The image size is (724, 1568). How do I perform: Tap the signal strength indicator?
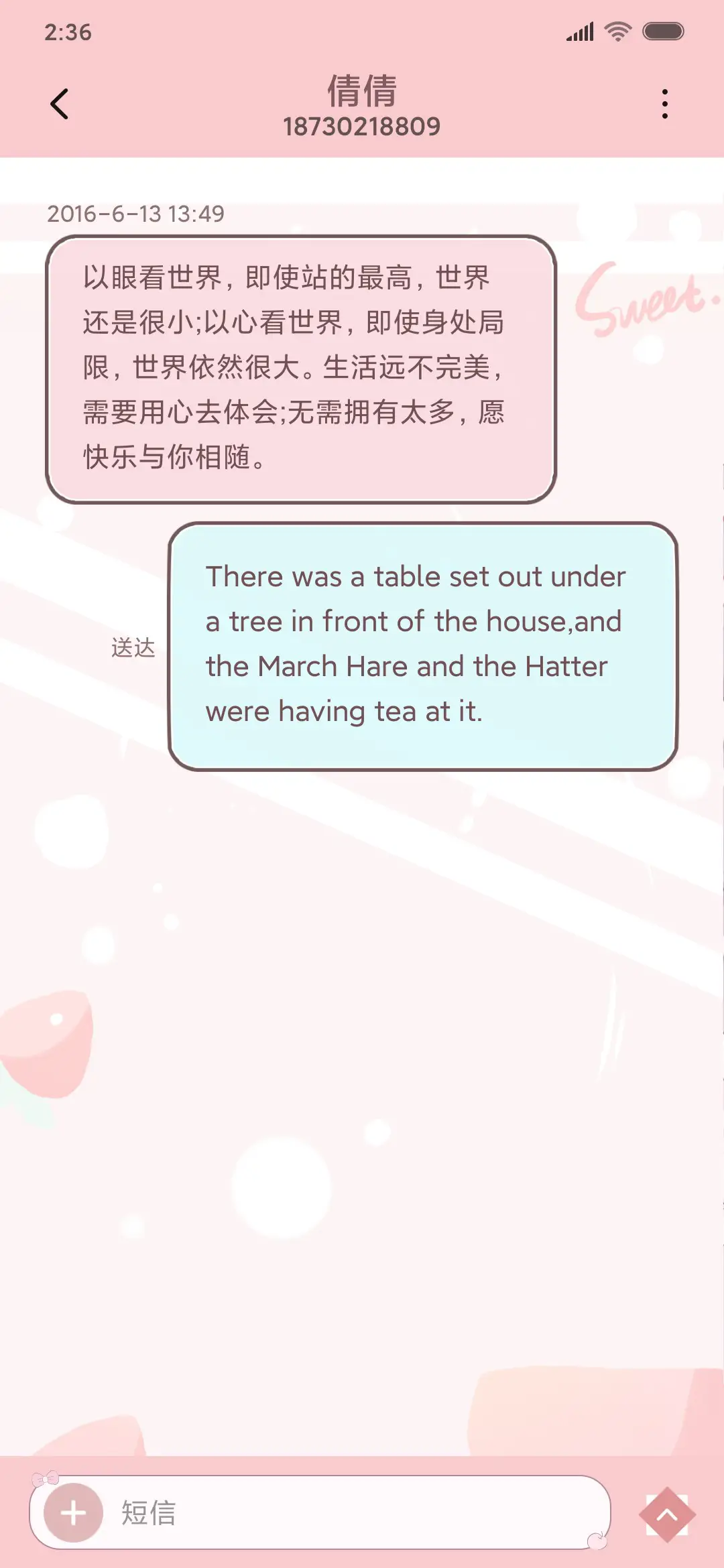[579, 30]
